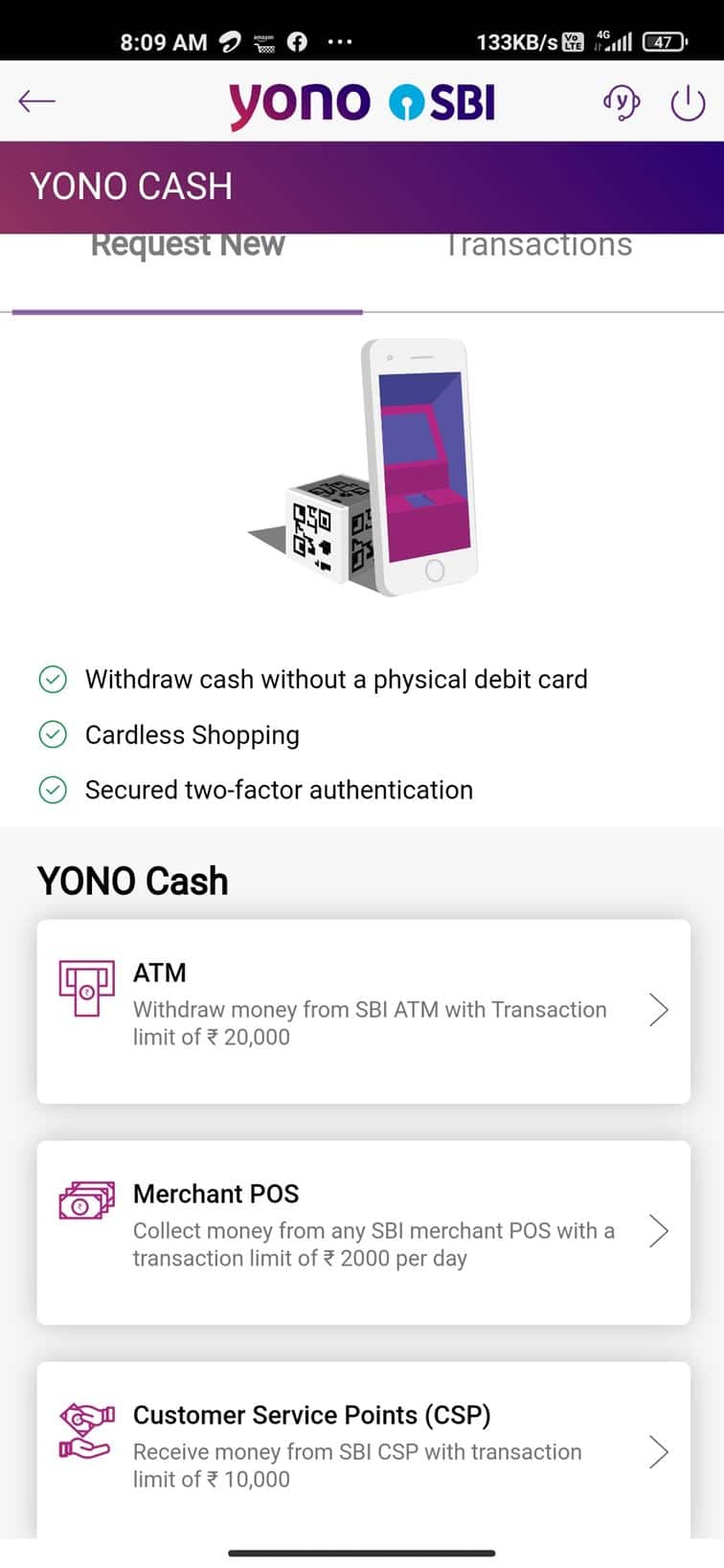Screen dimensions: 724x1568
Task: Tap the checkmark beside Secured two-factor authentication
Action: pos(53,790)
